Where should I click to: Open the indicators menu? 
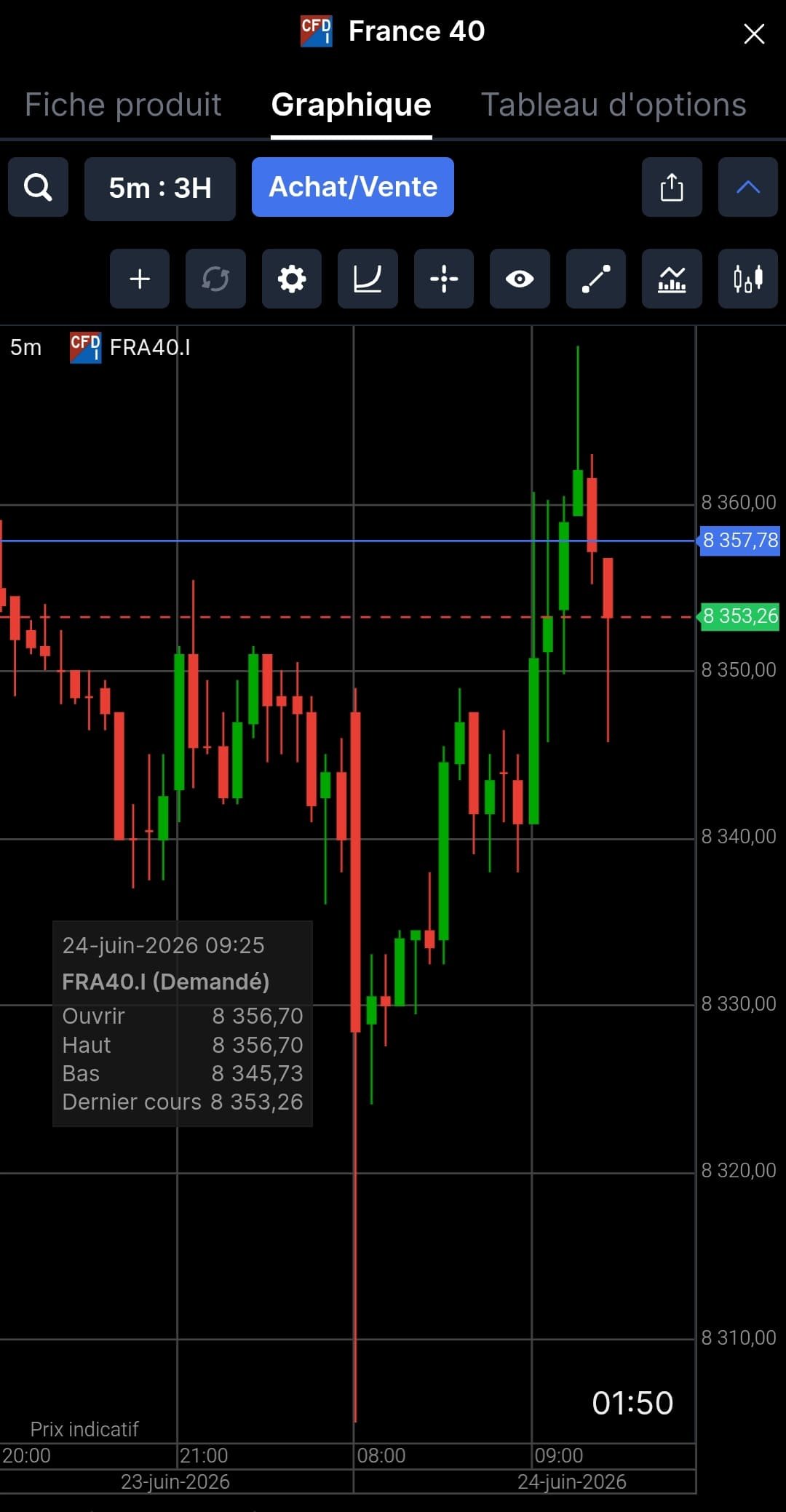[672, 279]
